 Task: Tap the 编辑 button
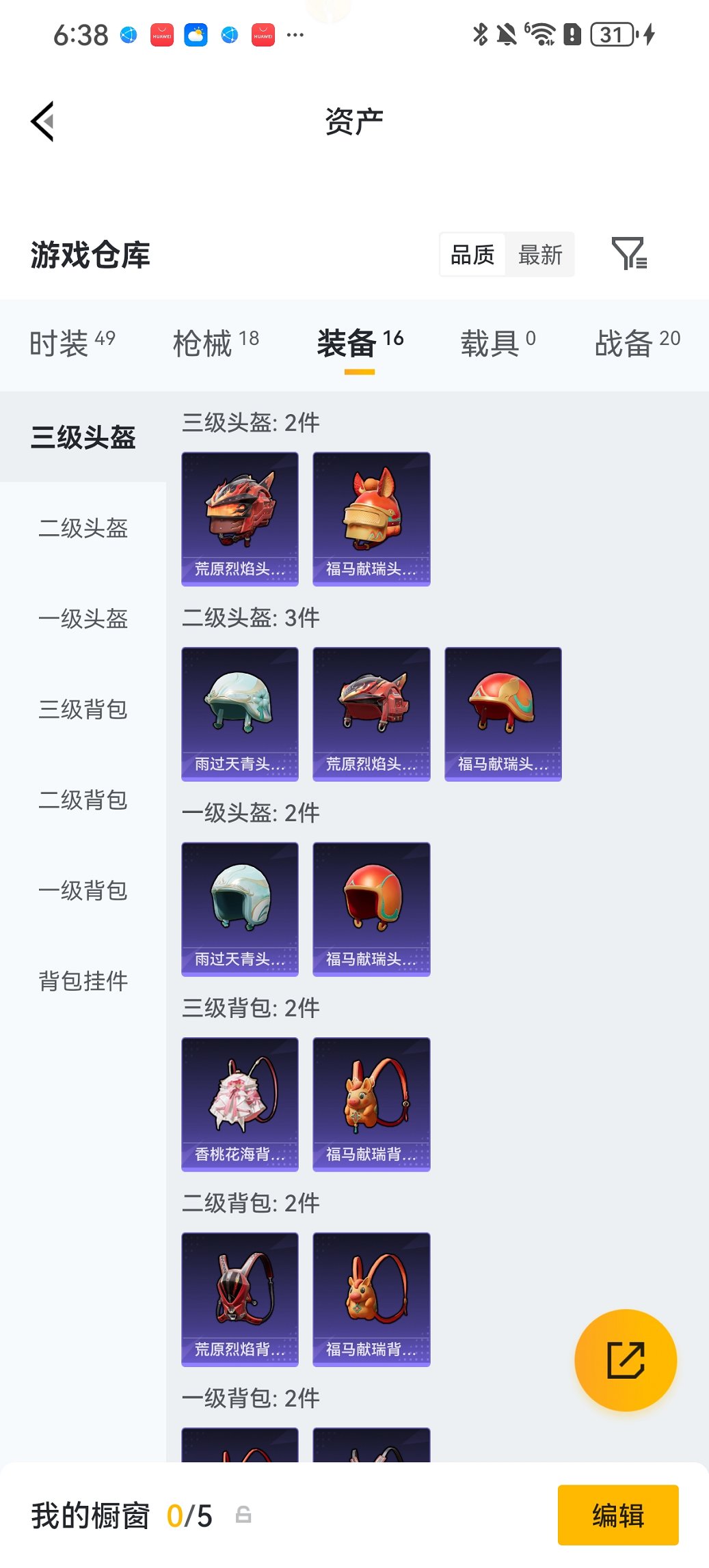[617, 1515]
